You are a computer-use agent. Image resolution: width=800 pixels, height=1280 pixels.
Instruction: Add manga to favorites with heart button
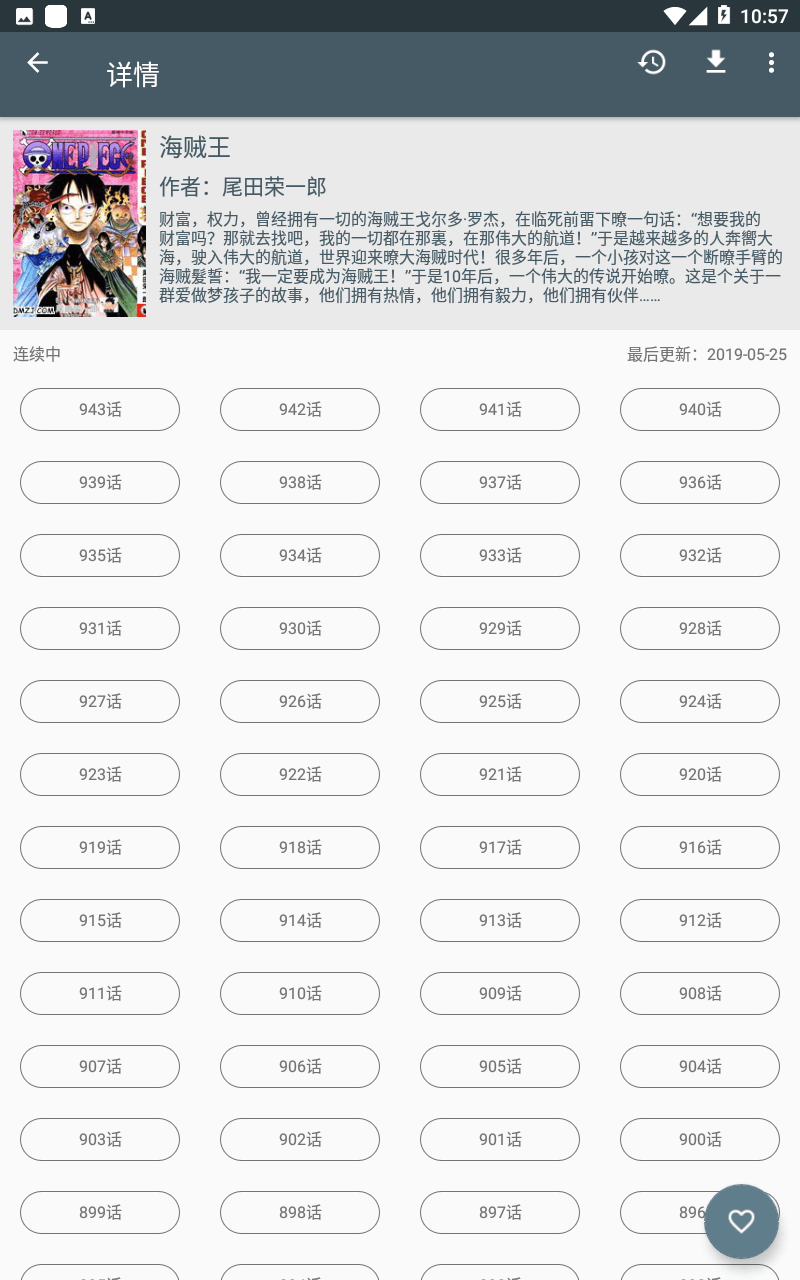(x=741, y=1221)
